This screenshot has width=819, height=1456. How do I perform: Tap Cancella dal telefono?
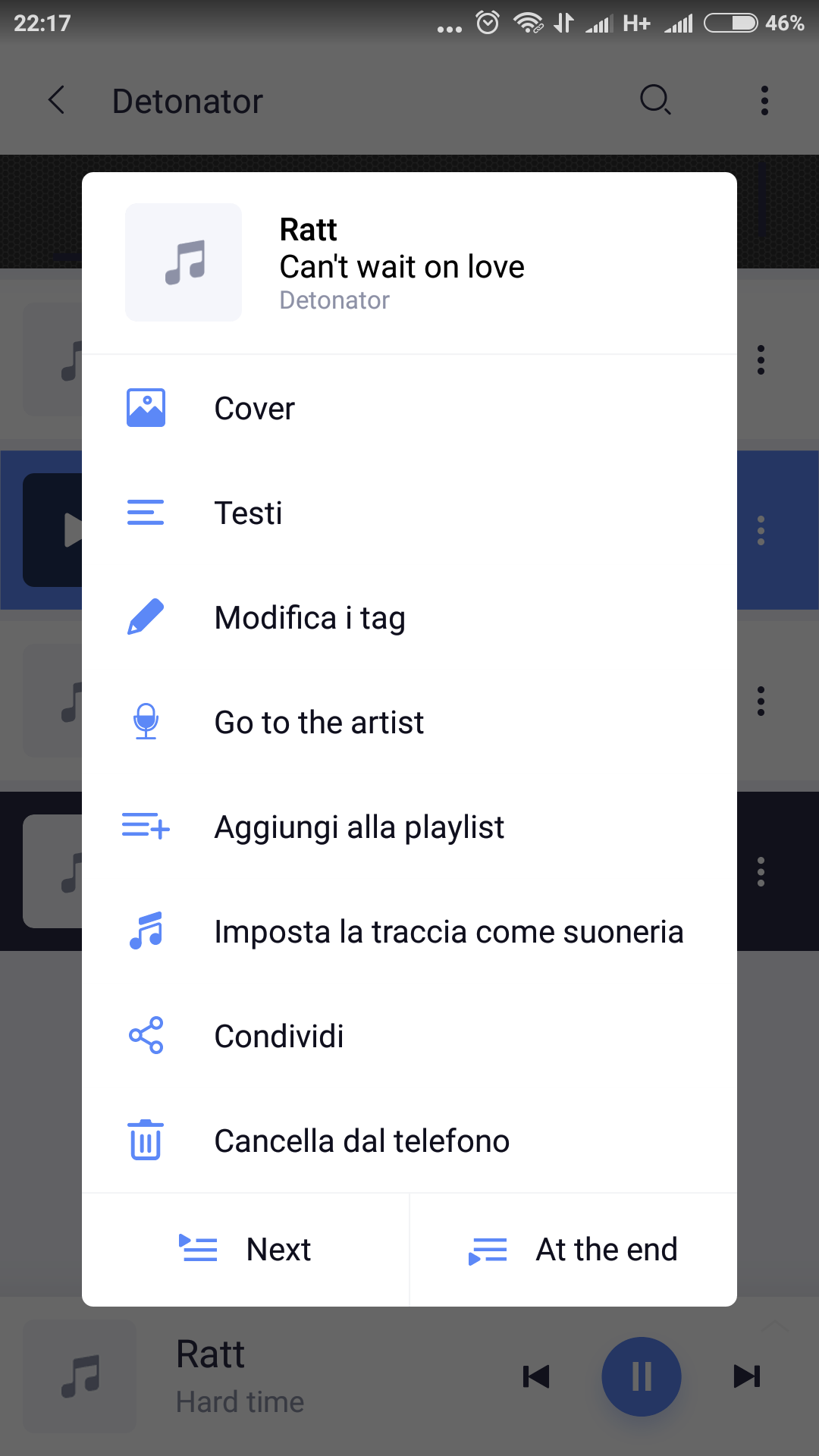pos(409,1141)
